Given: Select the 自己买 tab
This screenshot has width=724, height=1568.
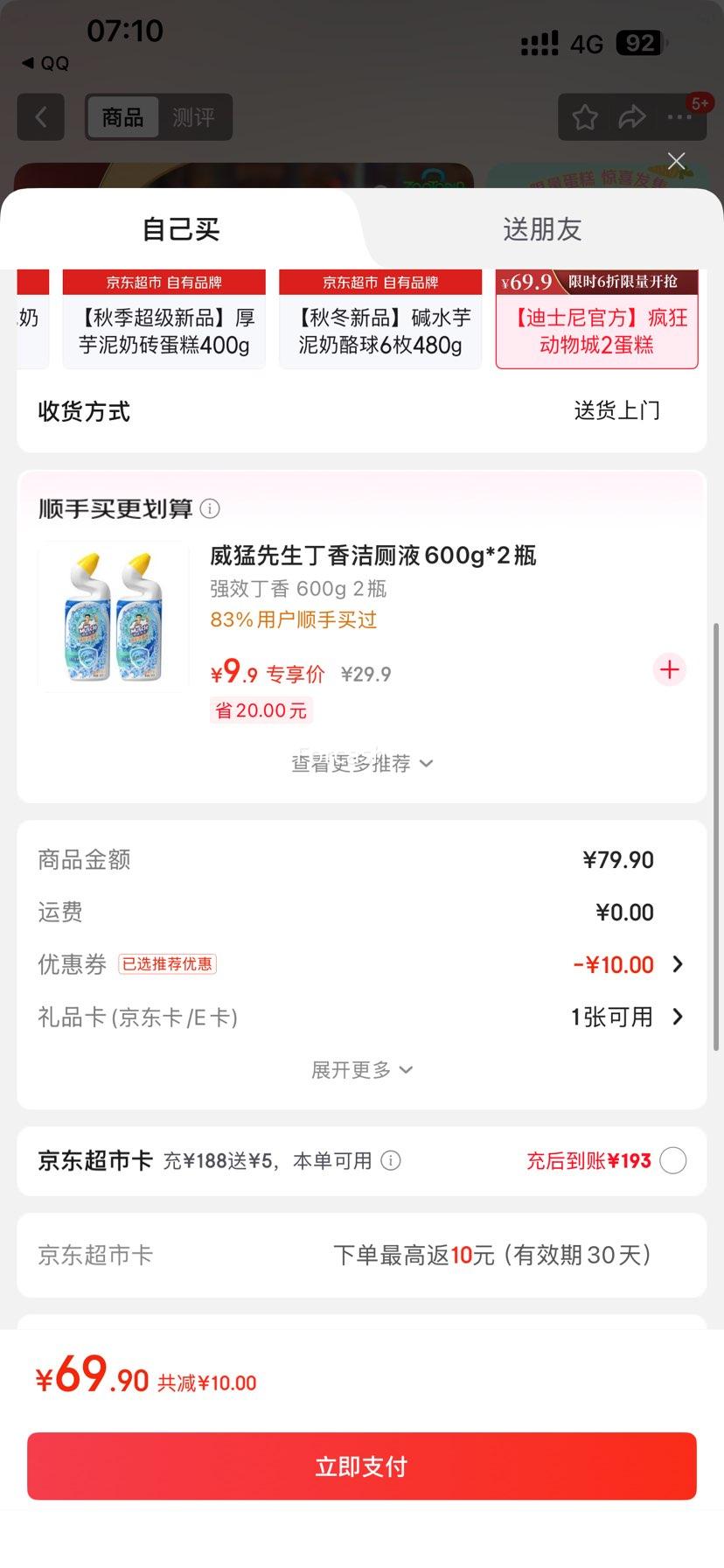Looking at the screenshot, I should 181,229.
